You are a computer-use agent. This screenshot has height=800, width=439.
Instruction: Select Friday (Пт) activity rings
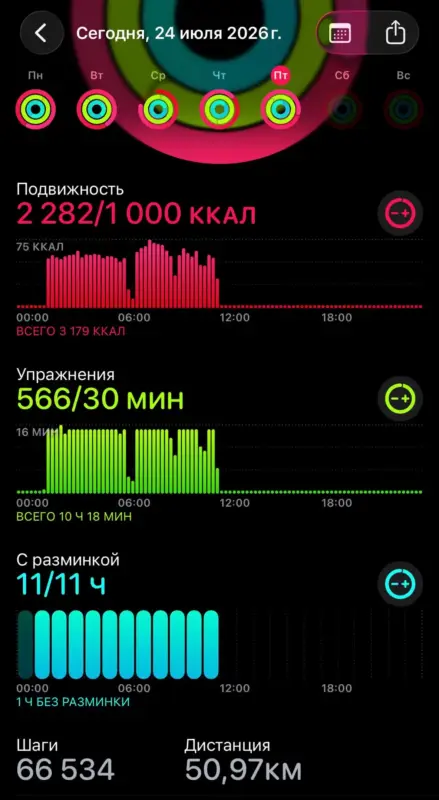[x=280, y=109]
